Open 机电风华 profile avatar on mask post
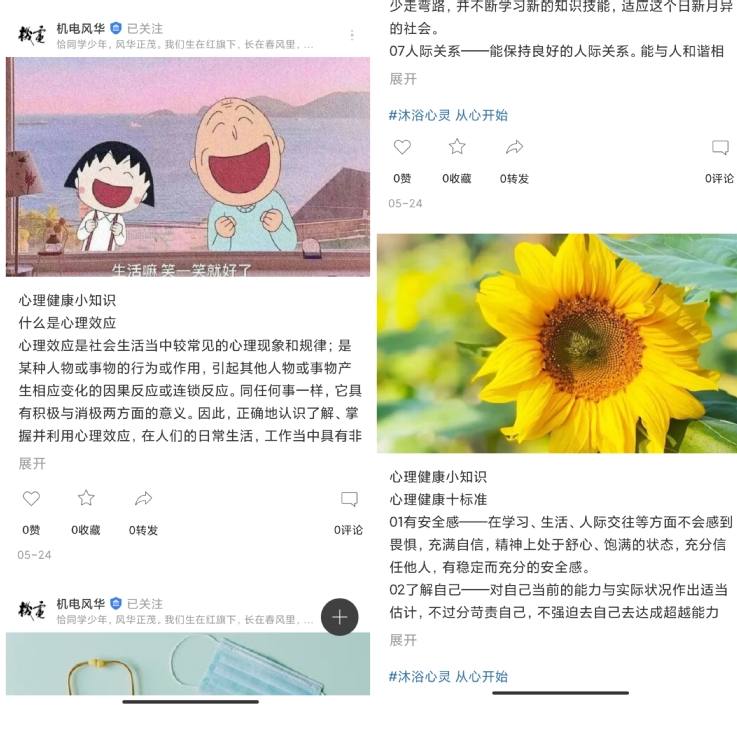The image size is (737, 737). point(32,611)
